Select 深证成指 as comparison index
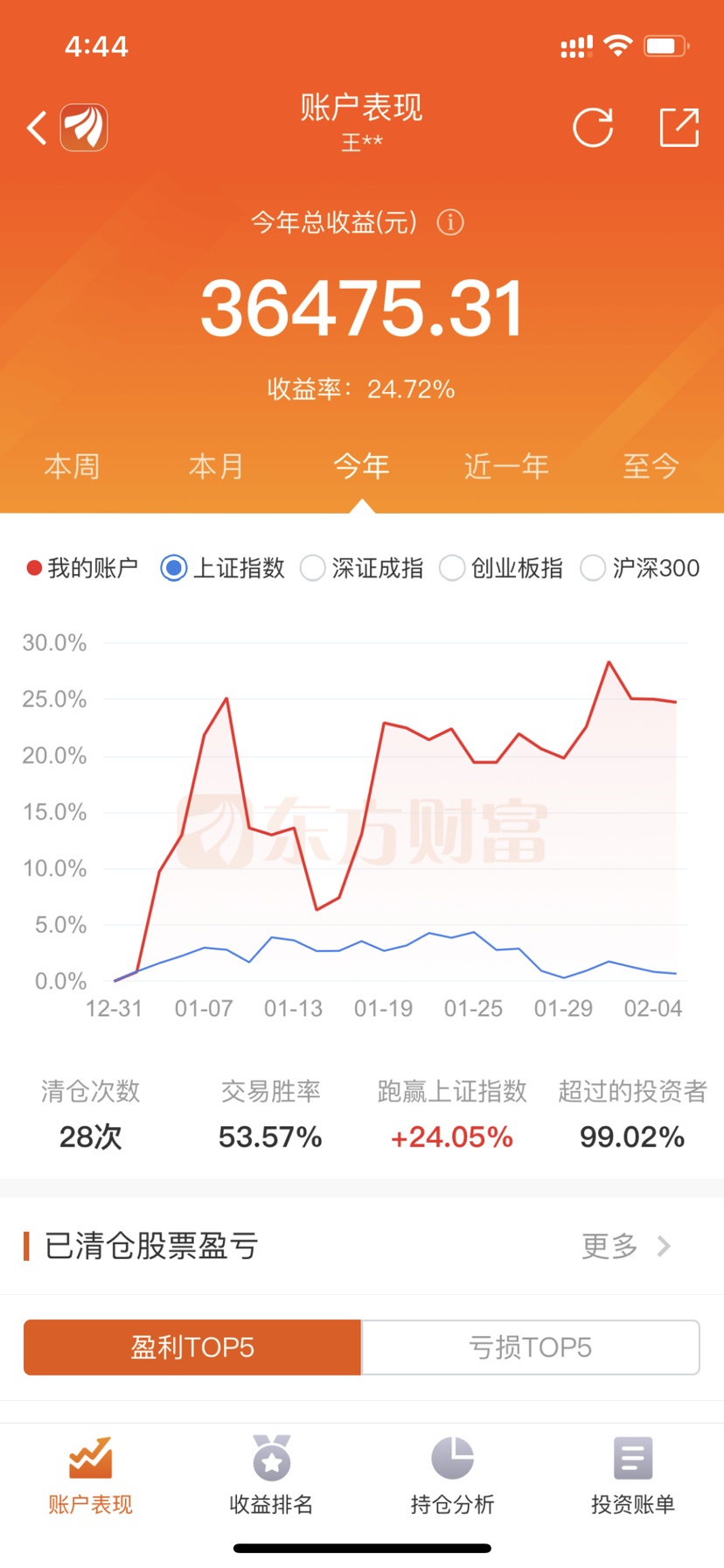724x1568 pixels. (362, 568)
